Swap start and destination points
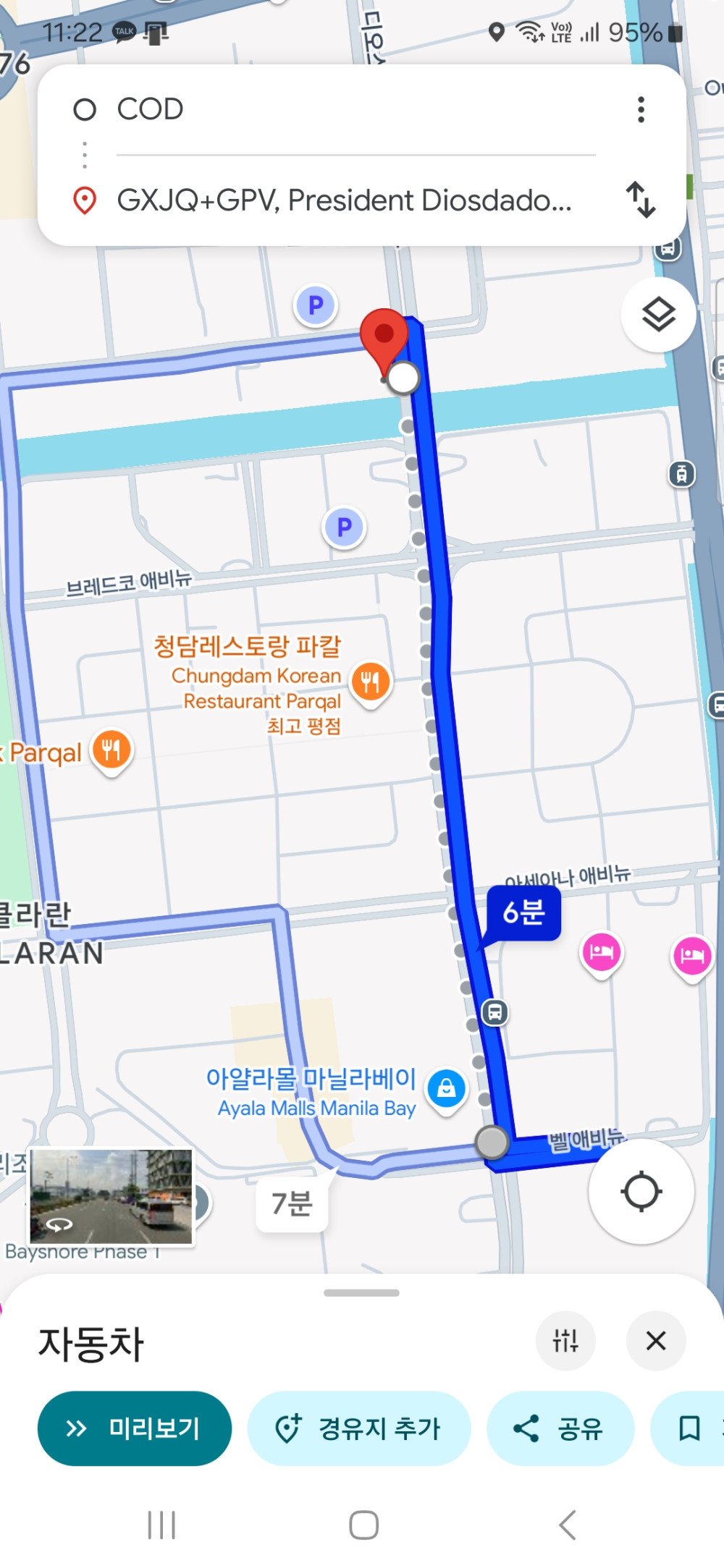Image resolution: width=724 pixels, height=1568 pixels. pyautogui.click(x=641, y=200)
